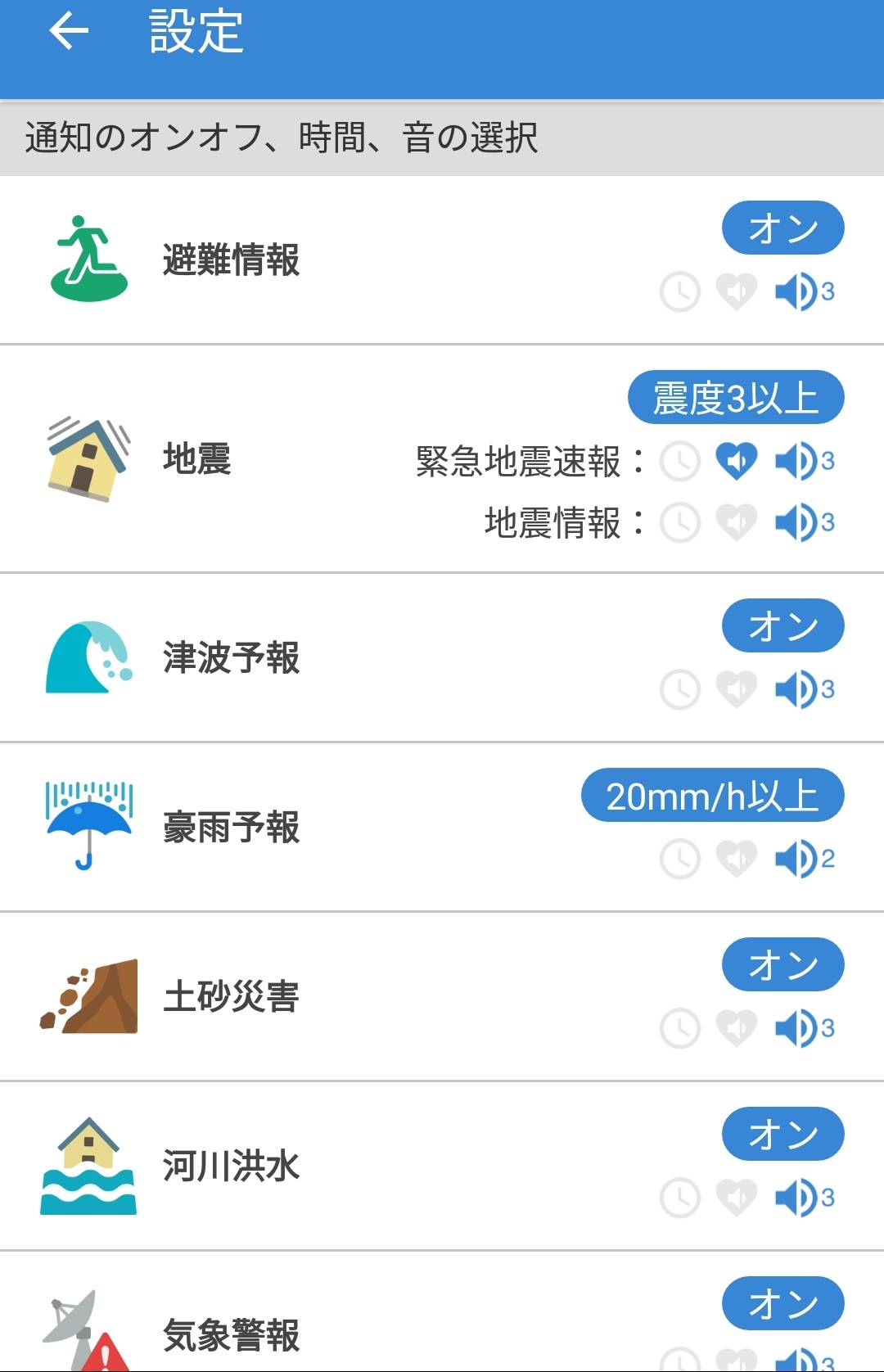Set the clock time for 豪雨予報
The image size is (884, 1372).
679,859
